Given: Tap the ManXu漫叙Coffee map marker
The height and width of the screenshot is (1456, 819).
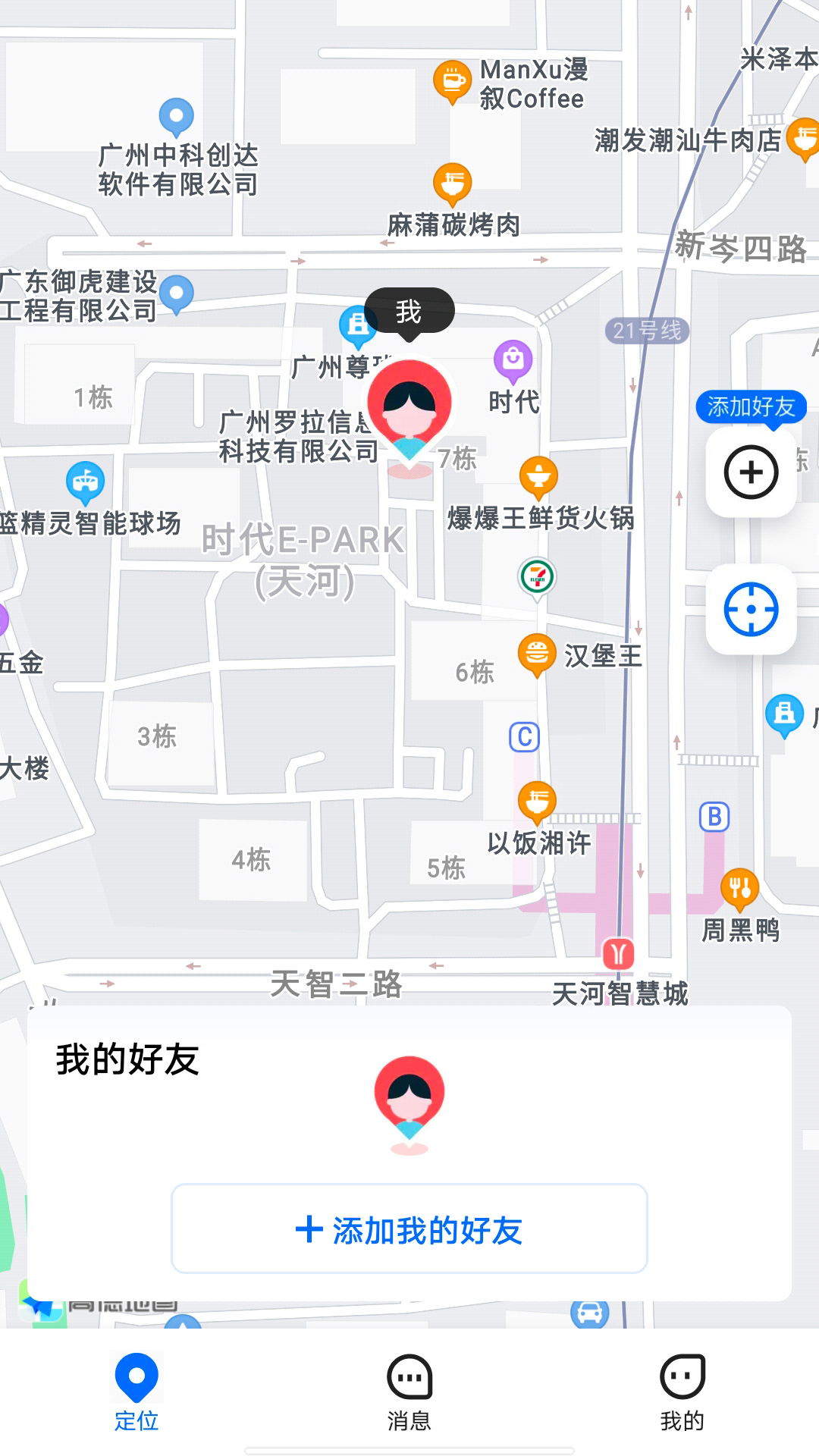Looking at the screenshot, I should pyautogui.click(x=452, y=79).
